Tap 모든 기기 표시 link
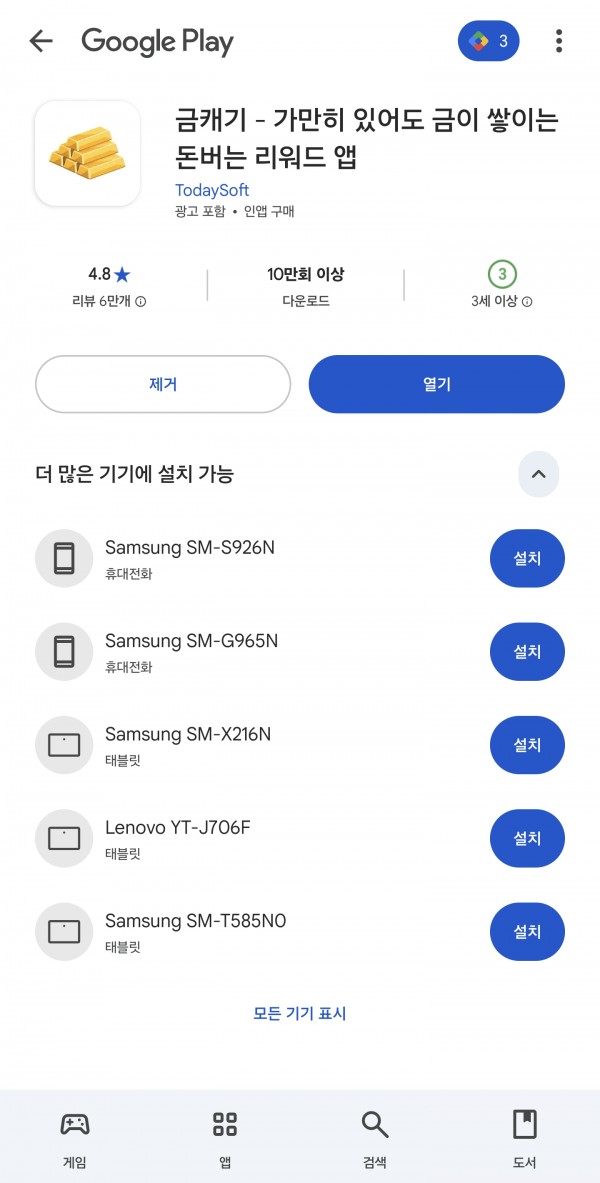This screenshot has width=600, height=1183. tap(300, 1013)
